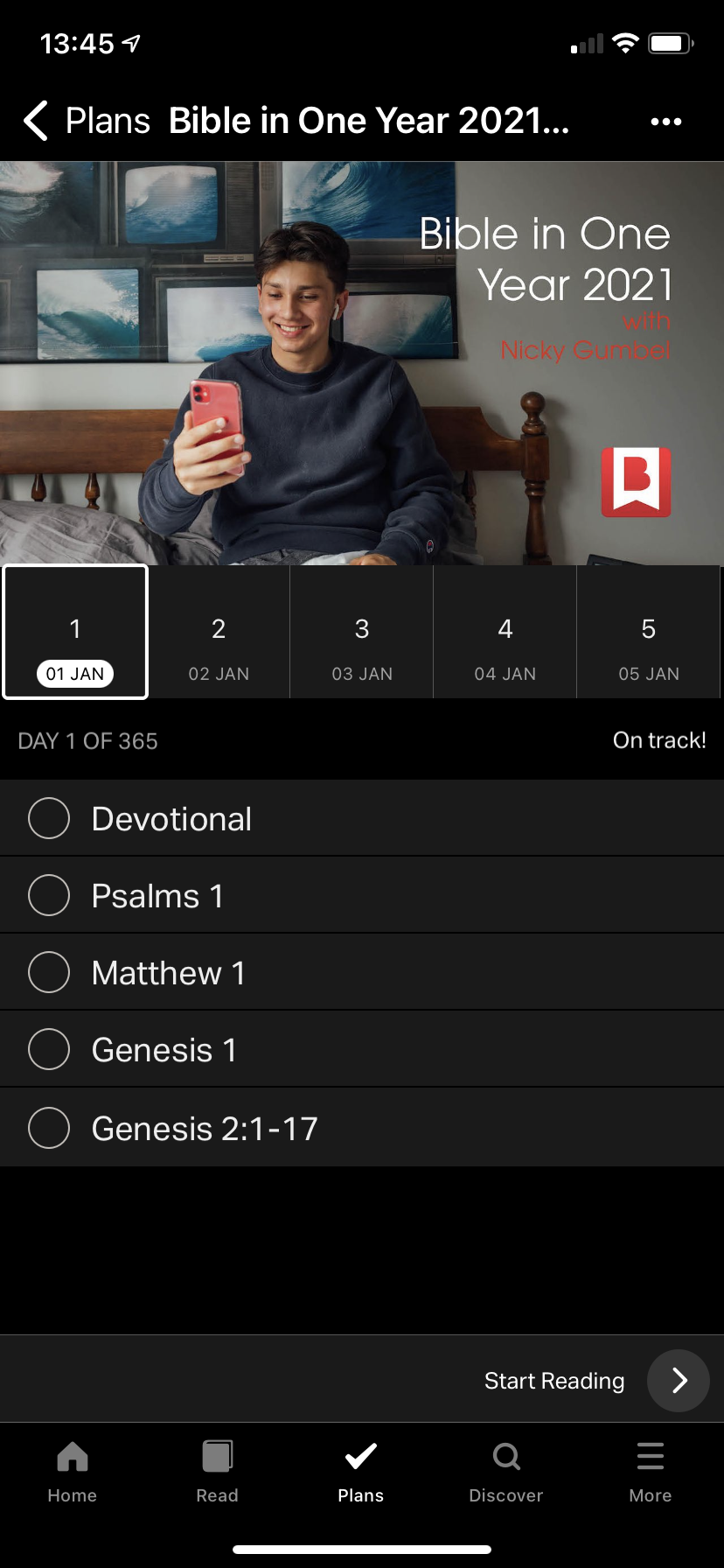This screenshot has height=1568, width=724.
Task: Tap the Start Reading arrow button
Action: coord(679,1381)
